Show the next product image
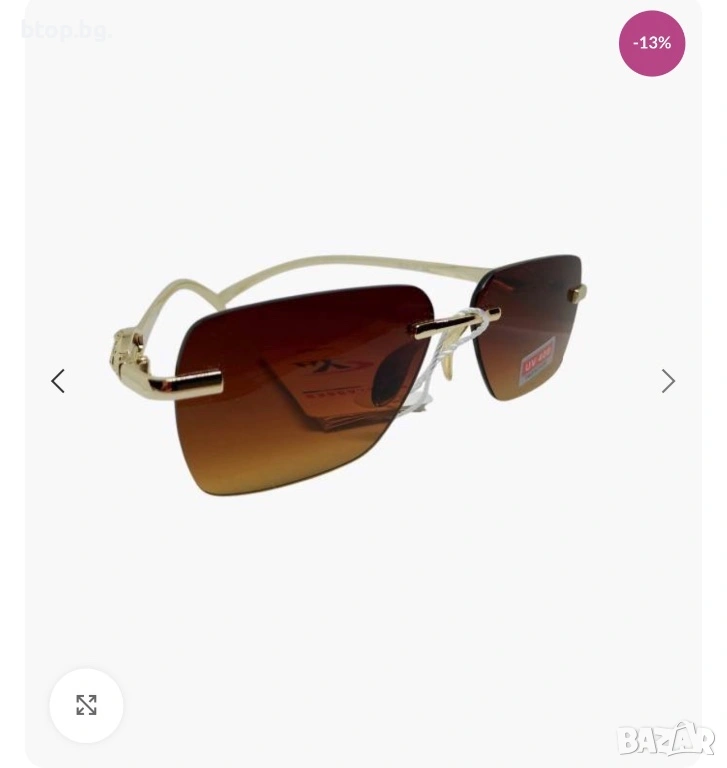Viewport: 727px width, 768px height. pyautogui.click(x=668, y=381)
